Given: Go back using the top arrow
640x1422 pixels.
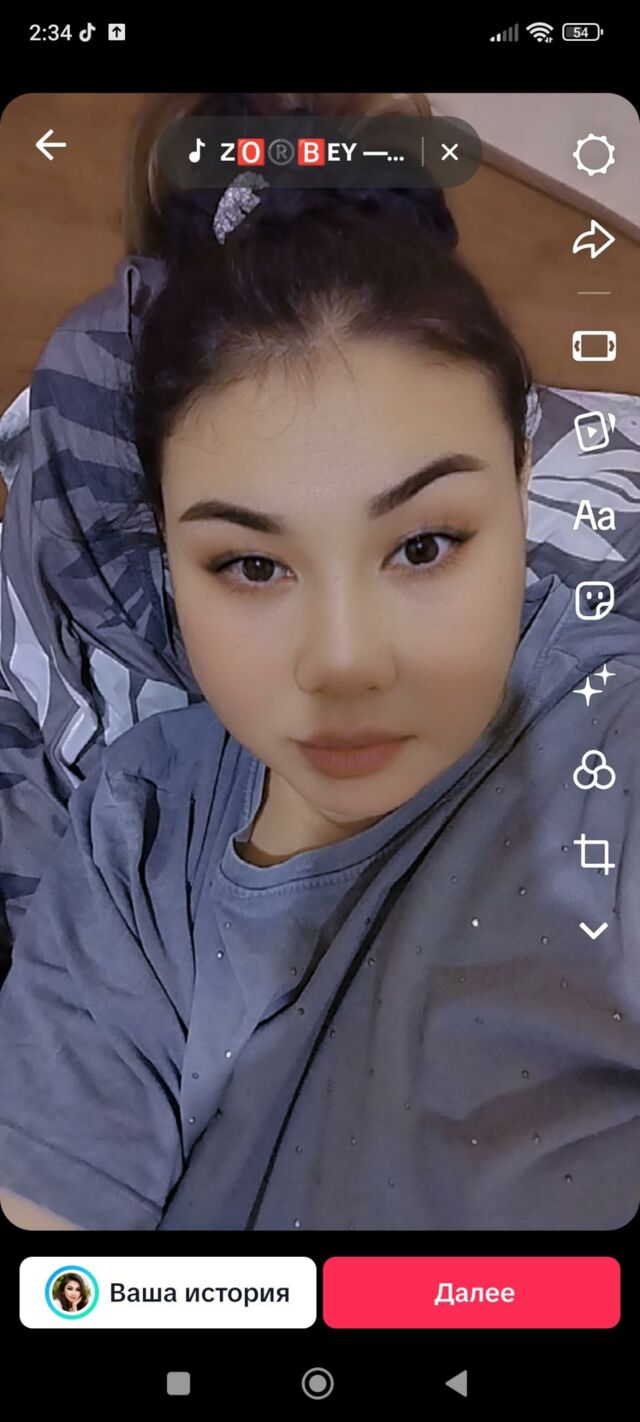Looking at the screenshot, I should [x=50, y=146].
